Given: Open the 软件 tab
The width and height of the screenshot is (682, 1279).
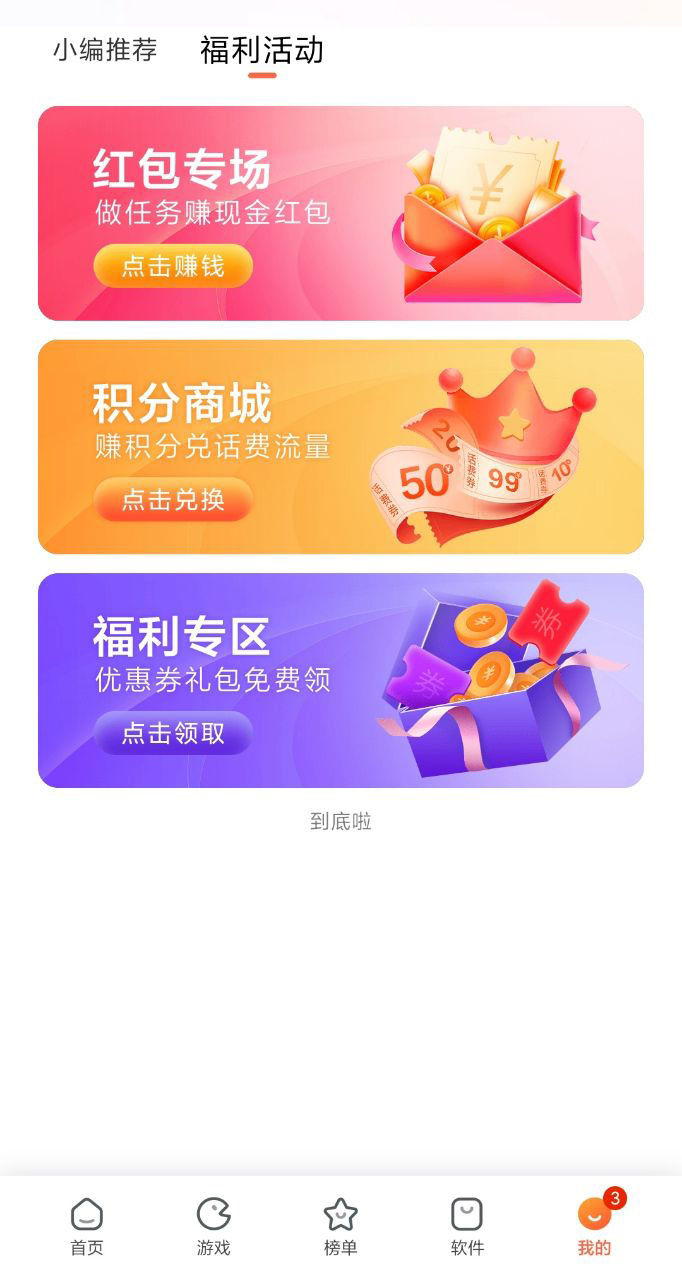Looking at the screenshot, I should coord(467,1226).
